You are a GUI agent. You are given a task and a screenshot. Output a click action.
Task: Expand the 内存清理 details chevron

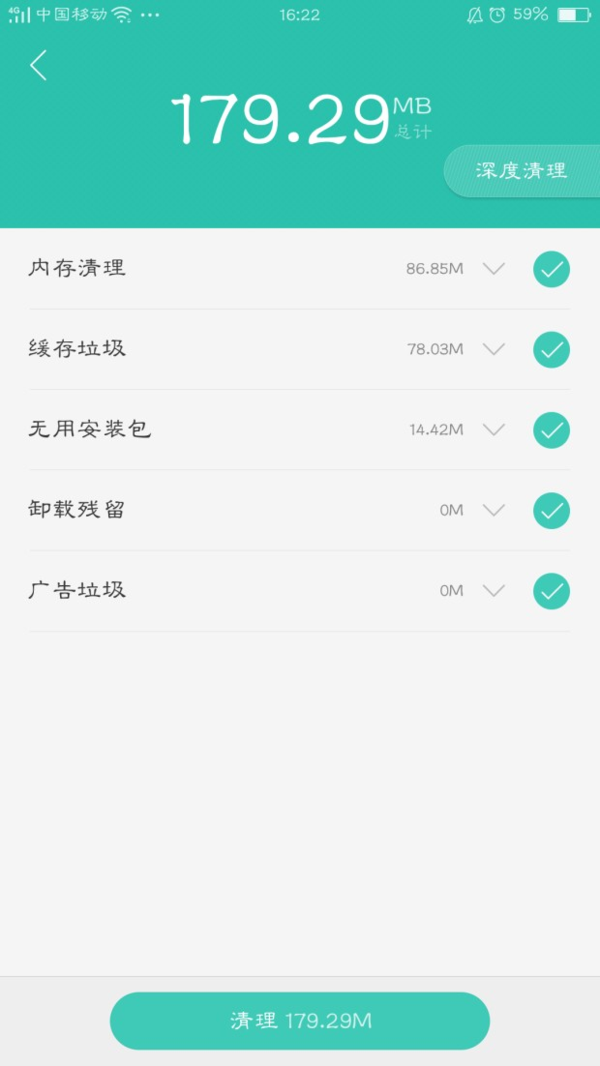pos(494,269)
